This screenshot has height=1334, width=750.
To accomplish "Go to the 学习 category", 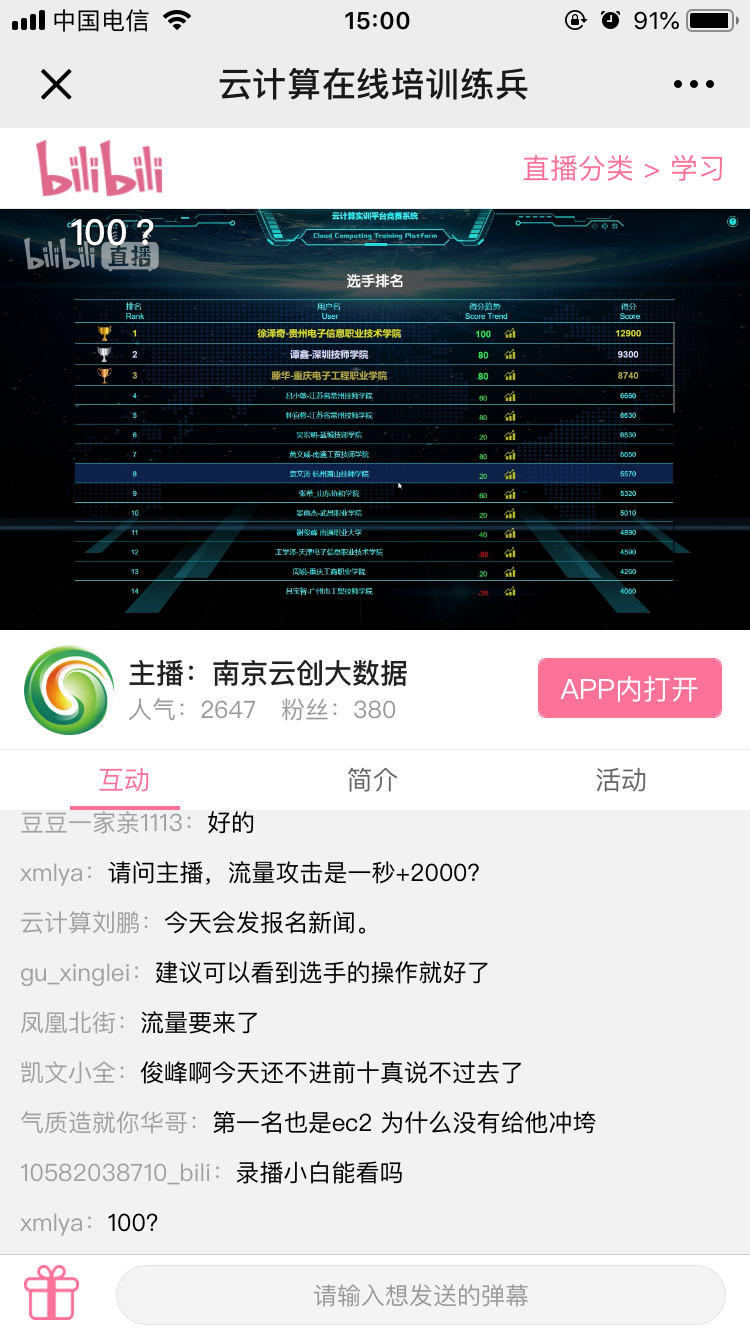I will pos(697,169).
